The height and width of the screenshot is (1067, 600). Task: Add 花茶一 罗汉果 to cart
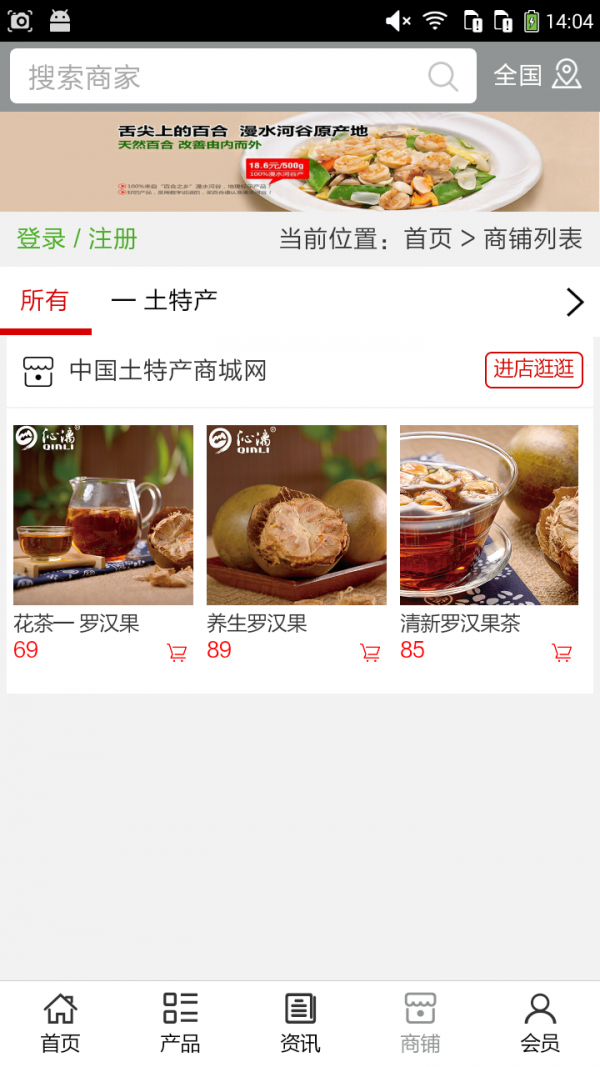click(177, 653)
